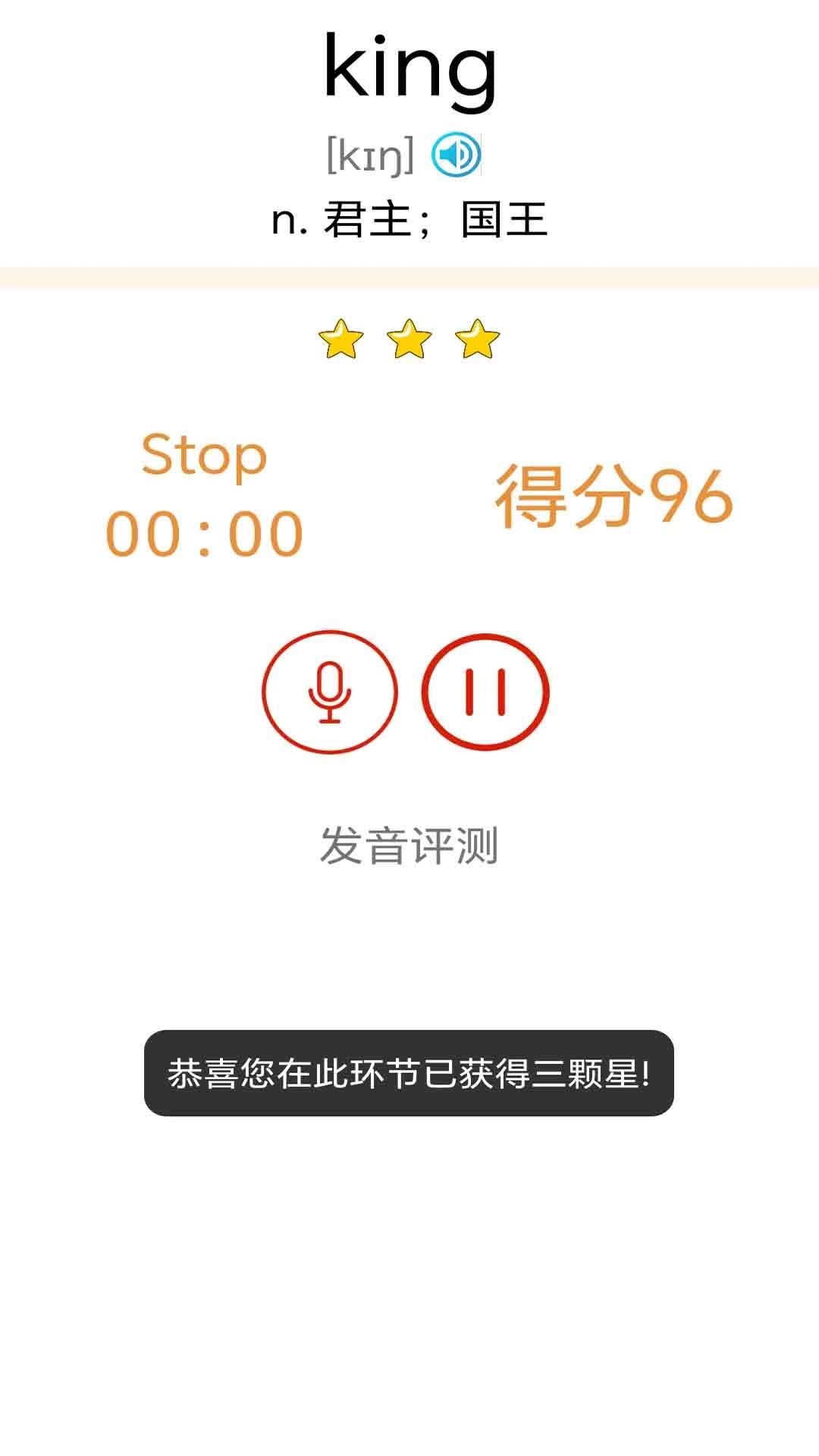The width and height of the screenshot is (819, 1456).
Task: Select the middle star icon
Action: point(409,340)
